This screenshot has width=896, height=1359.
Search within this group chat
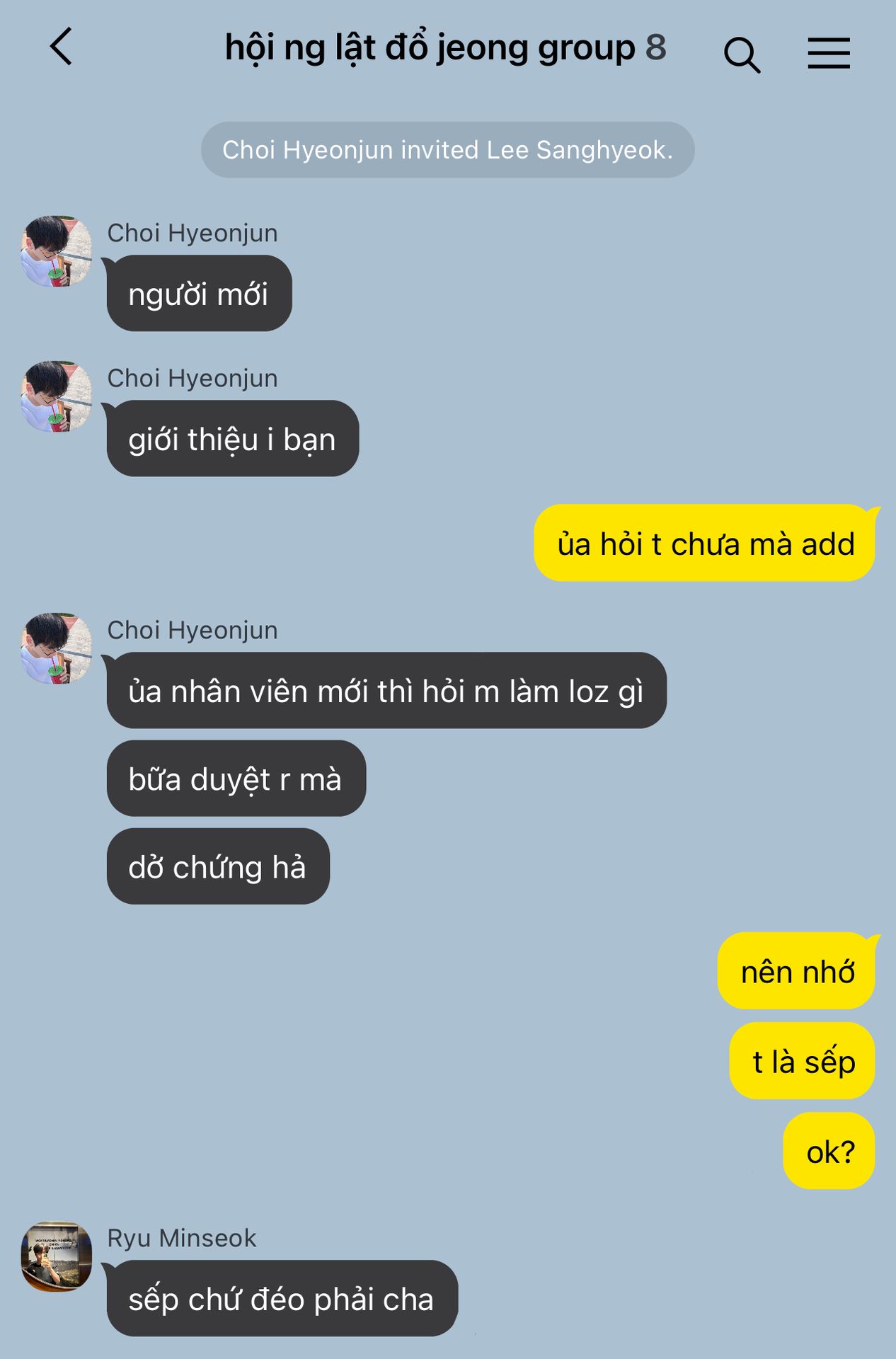click(741, 54)
